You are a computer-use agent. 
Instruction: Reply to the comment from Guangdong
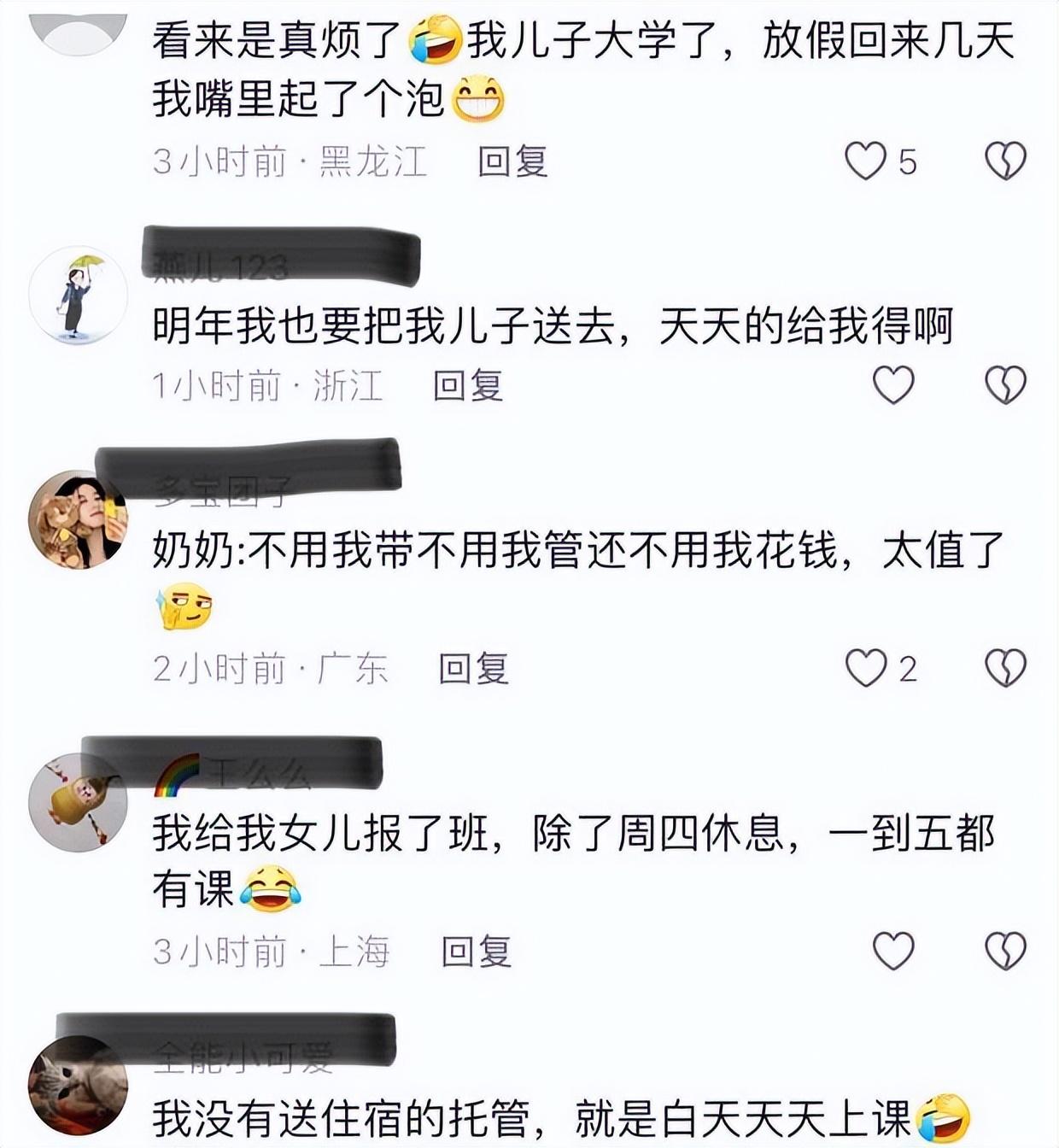(x=473, y=669)
